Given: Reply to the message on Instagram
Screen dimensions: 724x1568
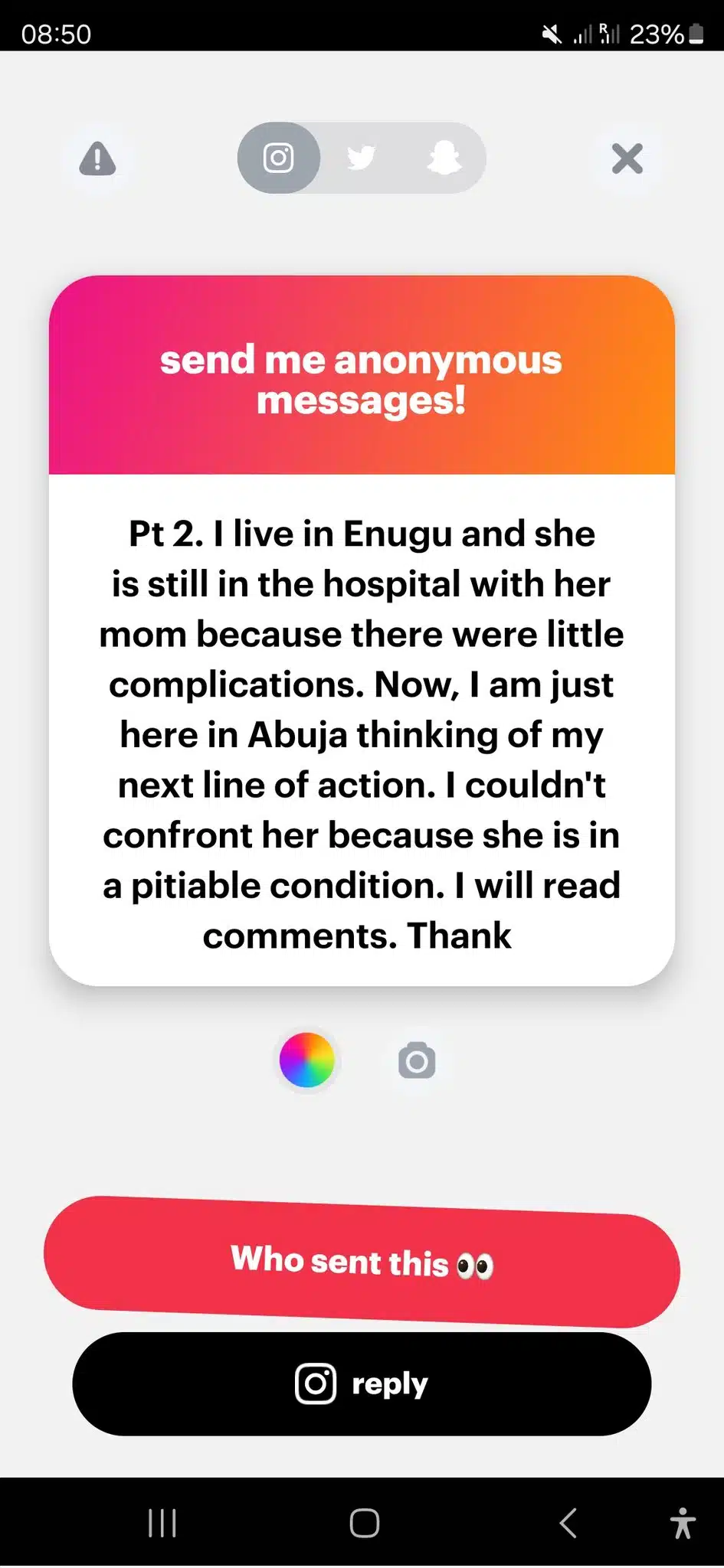Looking at the screenshot, I should [x=362, y=1383].
